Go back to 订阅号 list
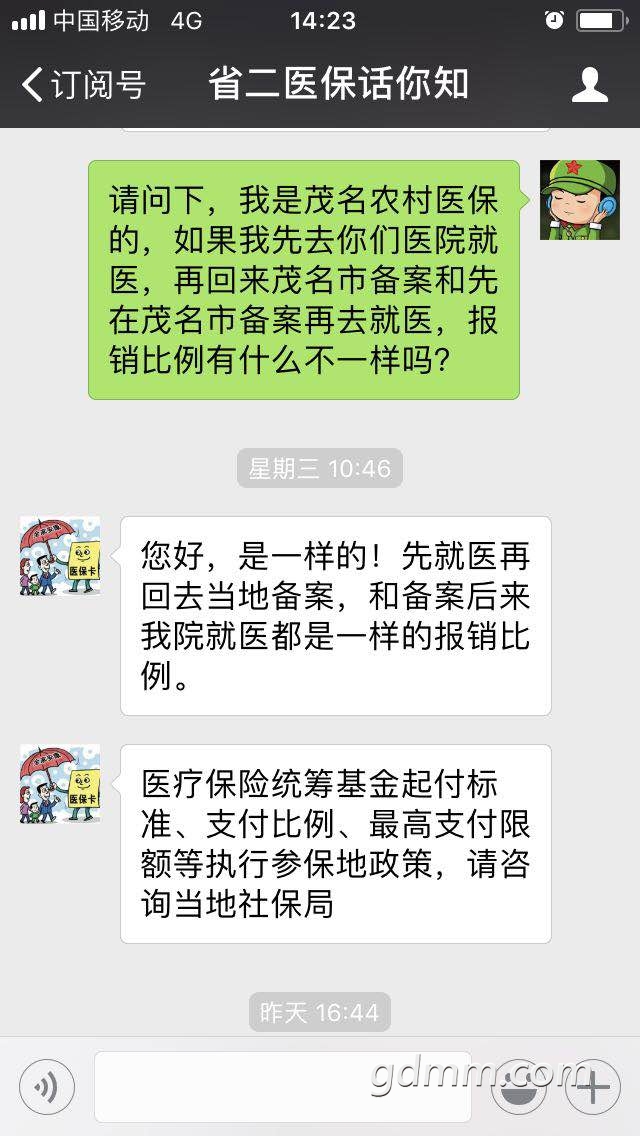The width and height of the screenshot is (640, 1136). pyautogui.click(x=83, y=85)
